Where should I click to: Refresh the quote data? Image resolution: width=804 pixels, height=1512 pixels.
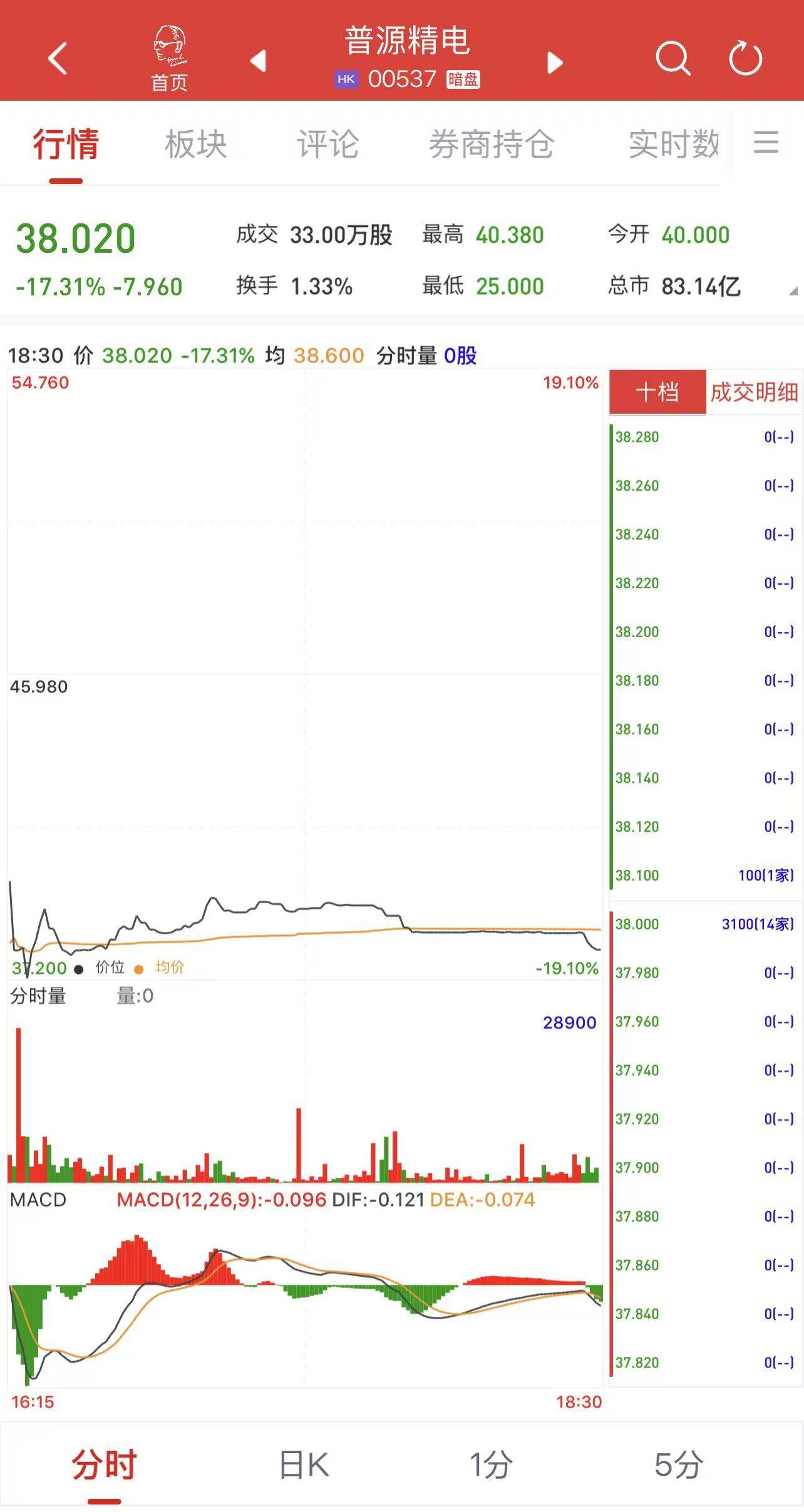pyautogui.click(x=746, y=58)
